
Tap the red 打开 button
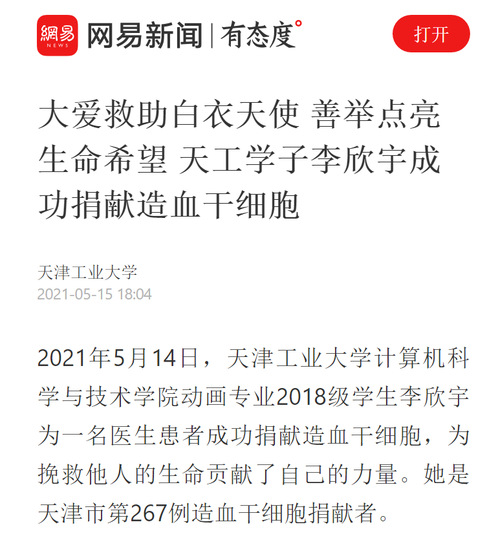pos(431,34)
